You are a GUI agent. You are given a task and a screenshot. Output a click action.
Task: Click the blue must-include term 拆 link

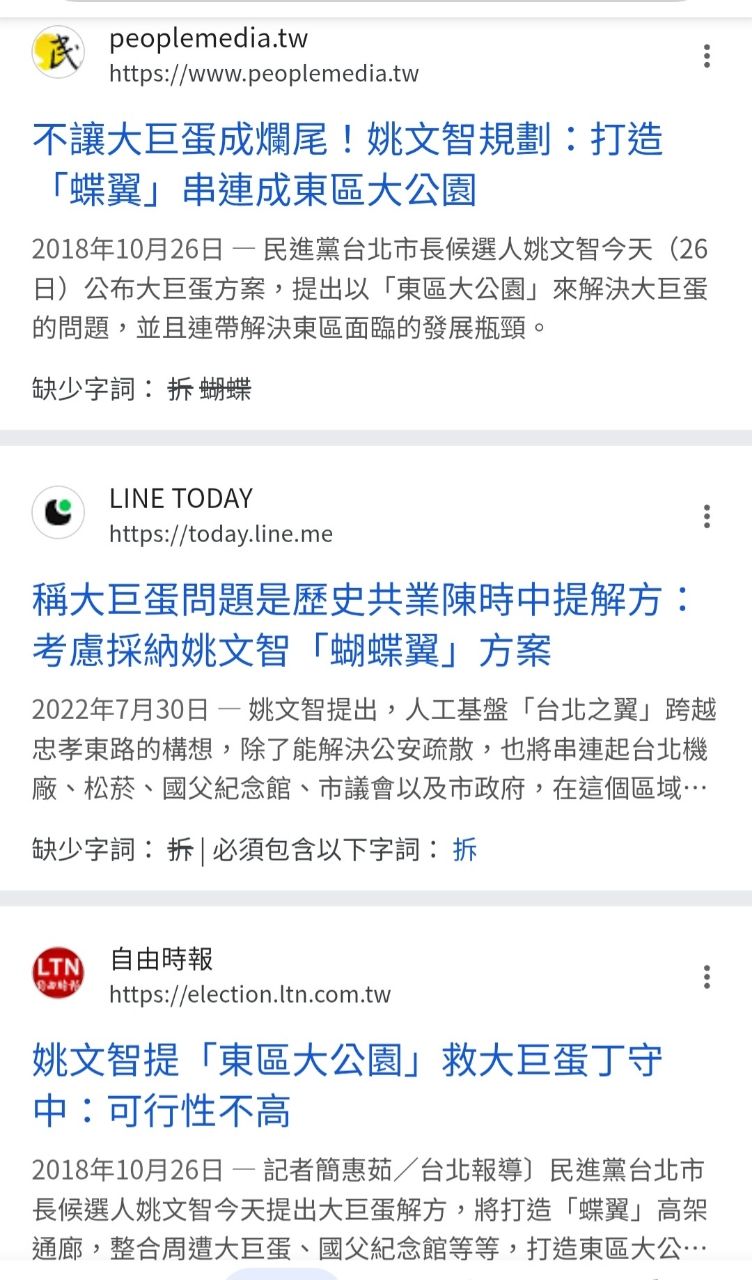pyautogui.click(x=464, y=847)
